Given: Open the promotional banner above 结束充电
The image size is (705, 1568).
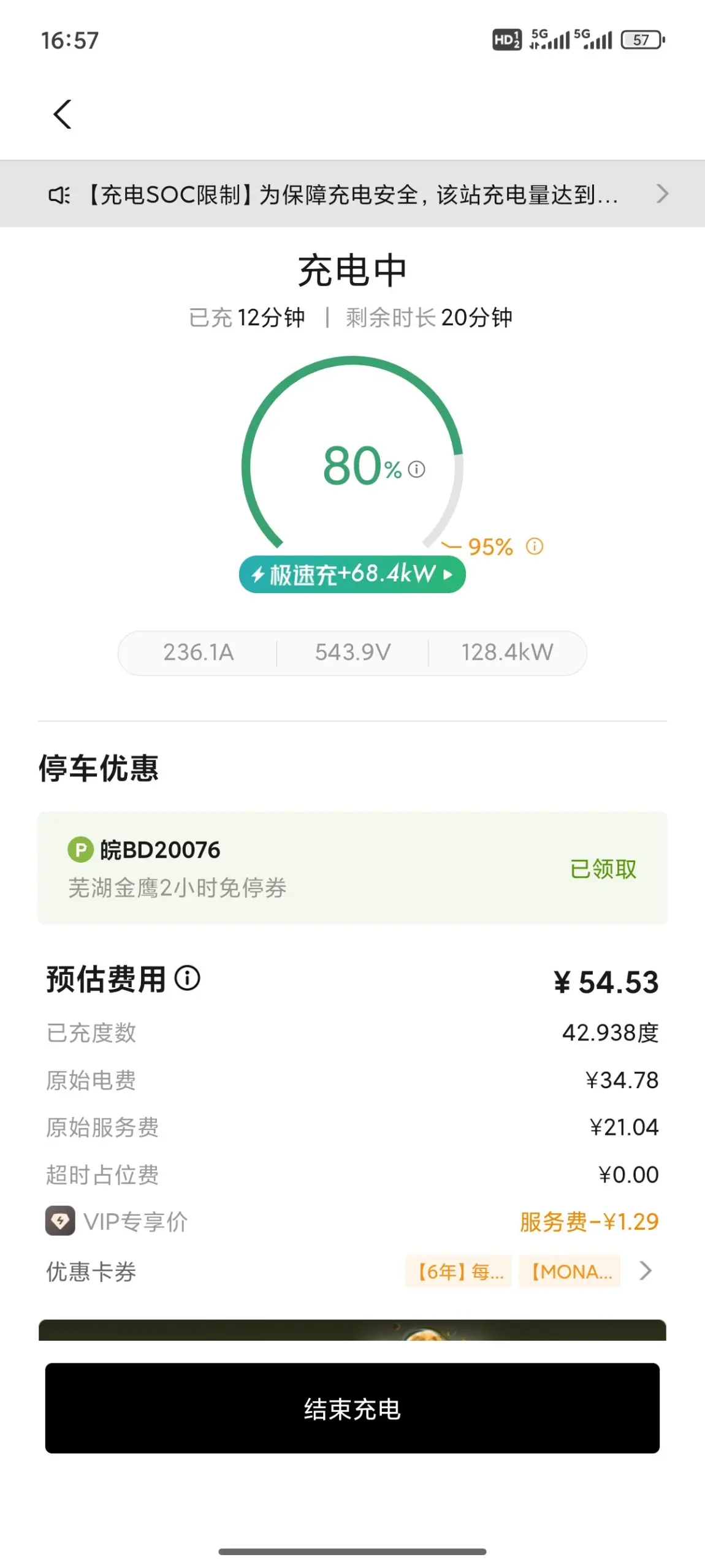Looking at the screenshot, I should (352, 1330).
